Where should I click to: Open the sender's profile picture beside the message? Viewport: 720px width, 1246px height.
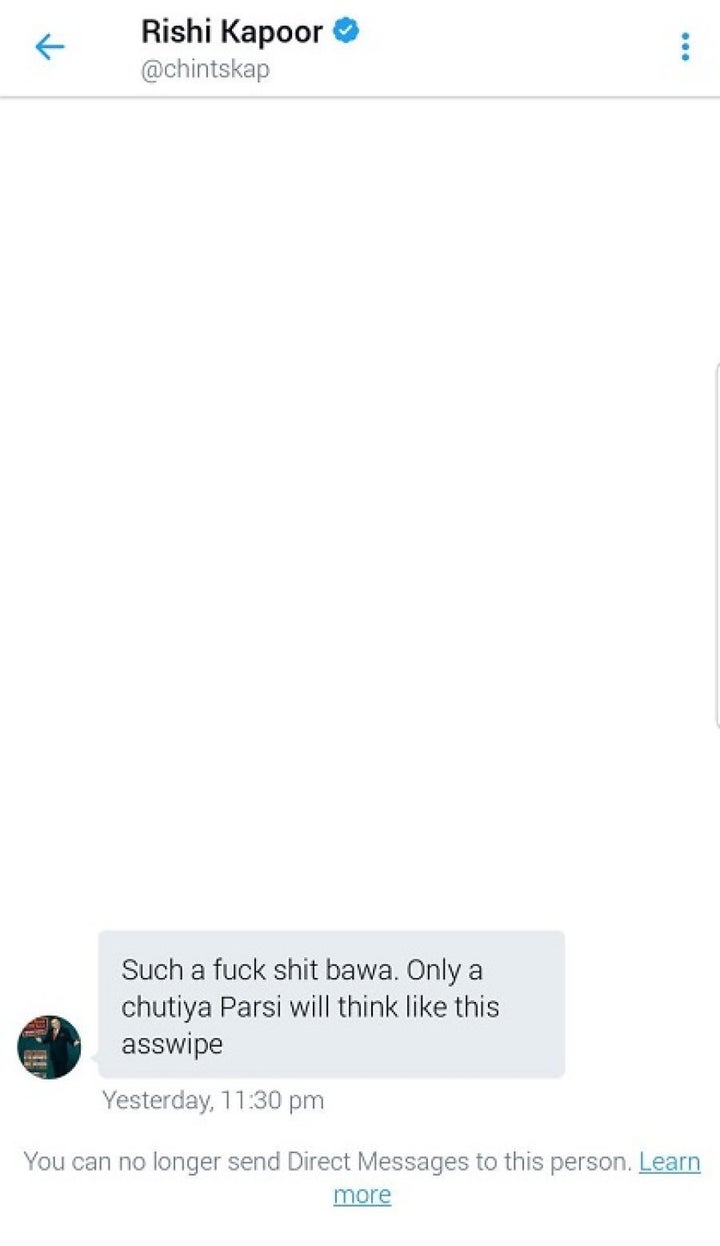coord(49,1047)
